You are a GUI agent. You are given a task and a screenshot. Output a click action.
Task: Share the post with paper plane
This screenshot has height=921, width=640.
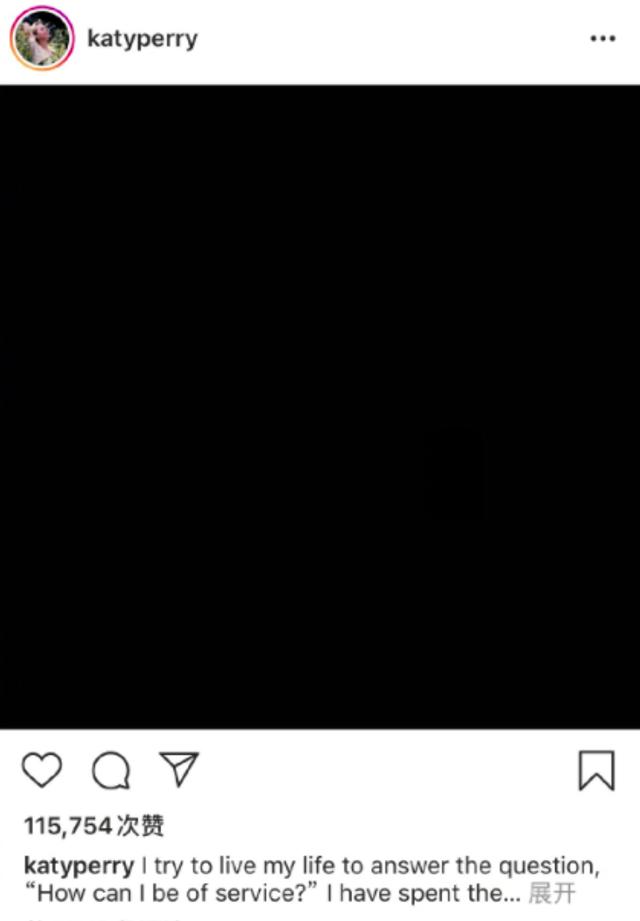coord(180,768)
